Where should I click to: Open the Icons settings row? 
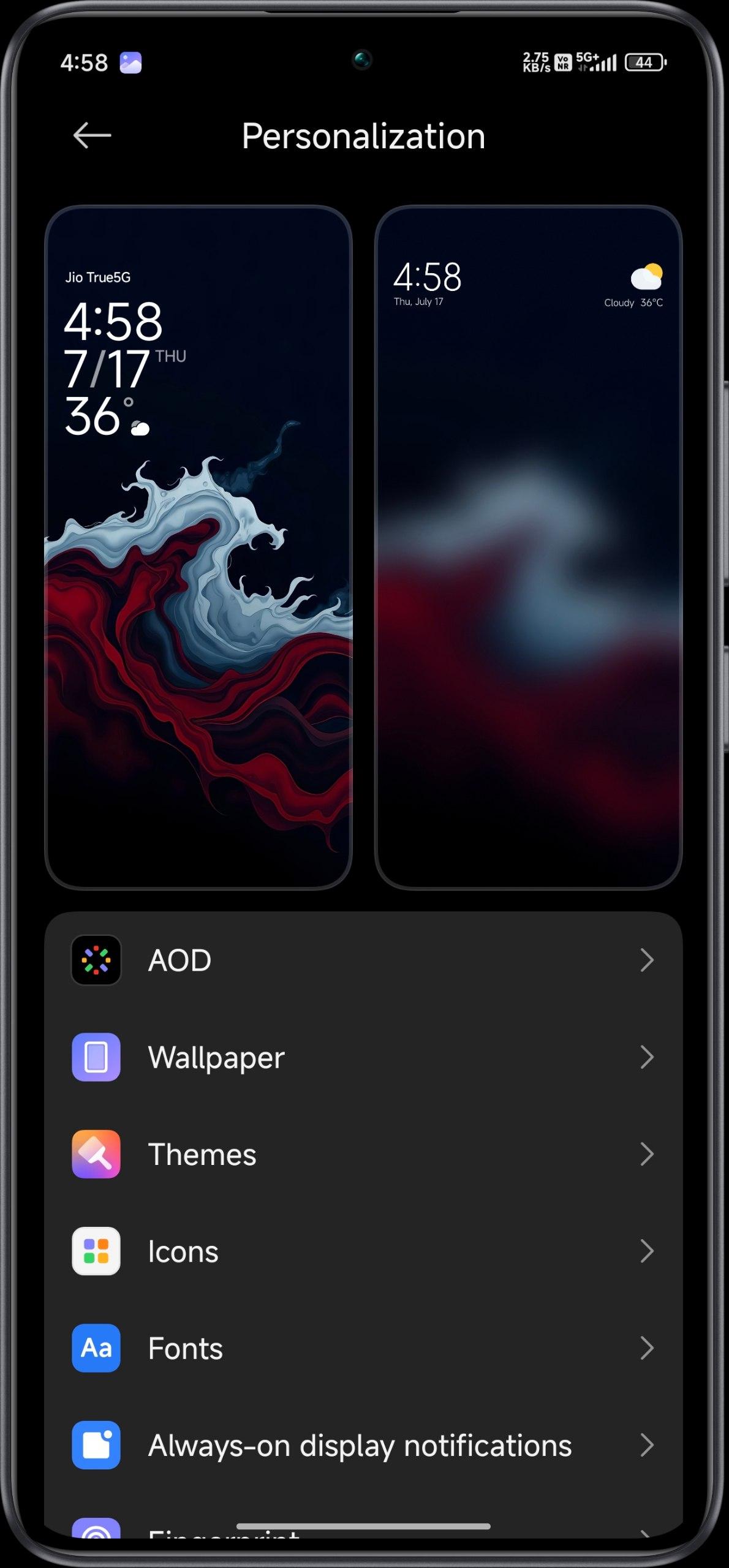pyautogui.click(x=363, y=1251)
